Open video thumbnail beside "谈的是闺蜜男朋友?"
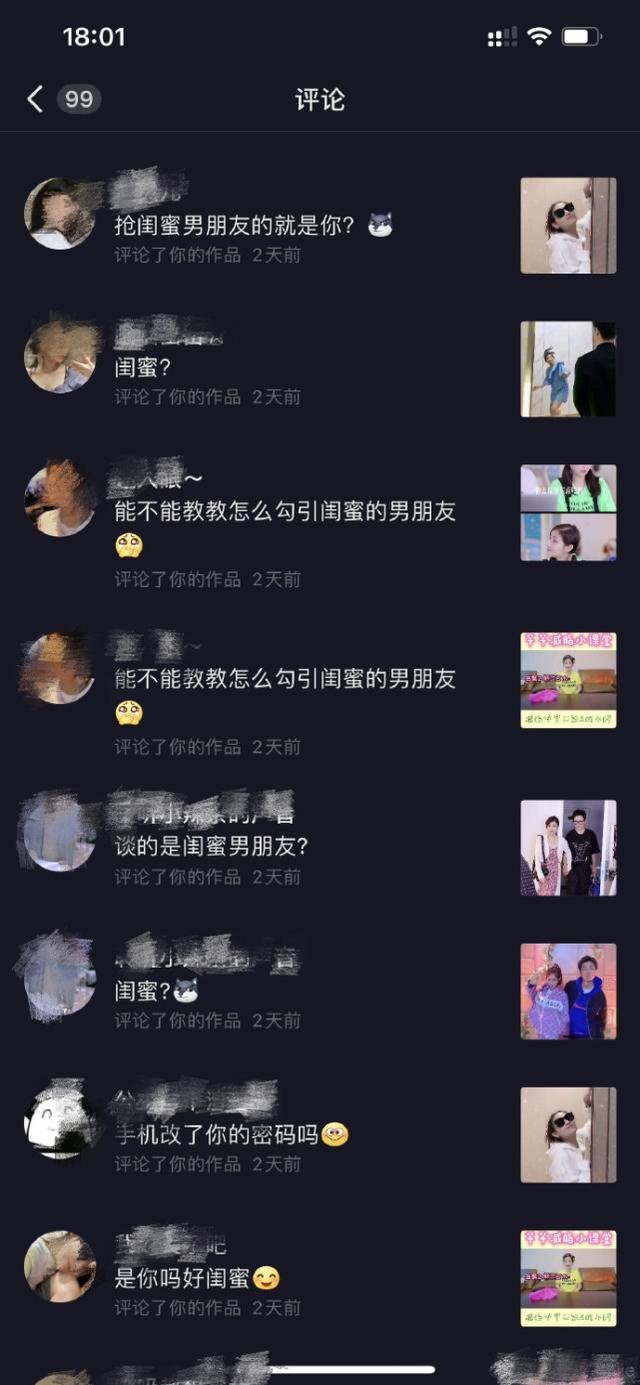The height and width of the screenshot is (1385, 640). (568, 848)
